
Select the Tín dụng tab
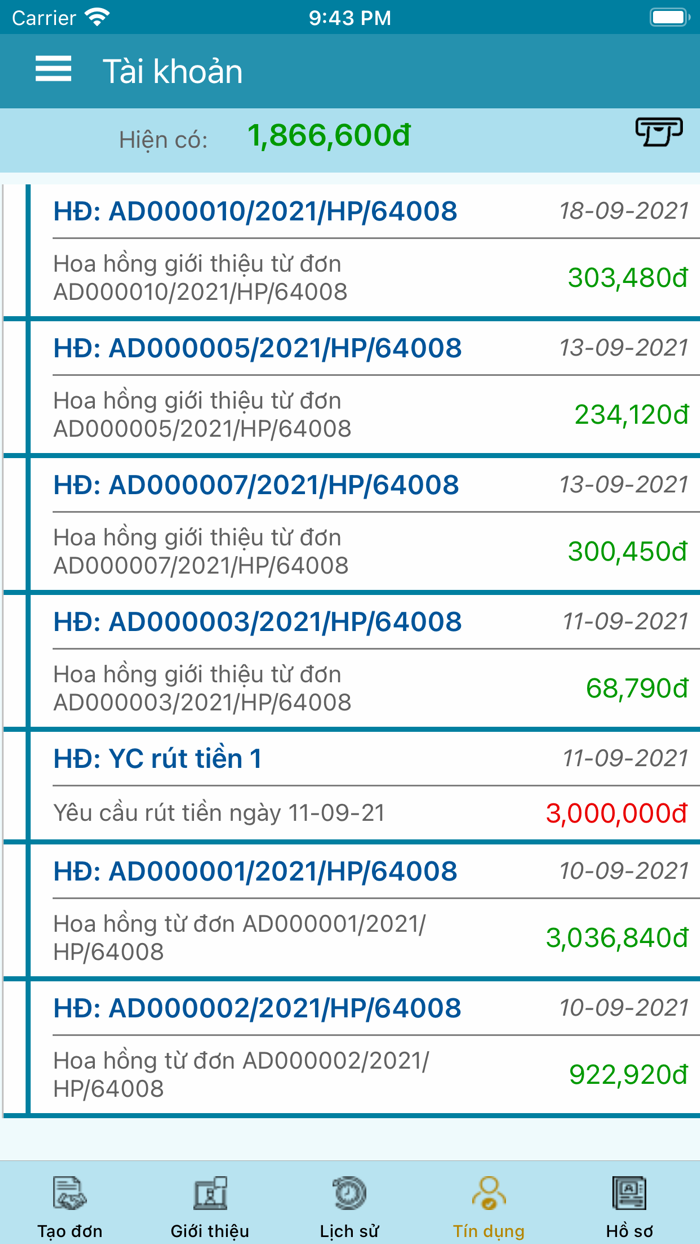point(489,1206)
